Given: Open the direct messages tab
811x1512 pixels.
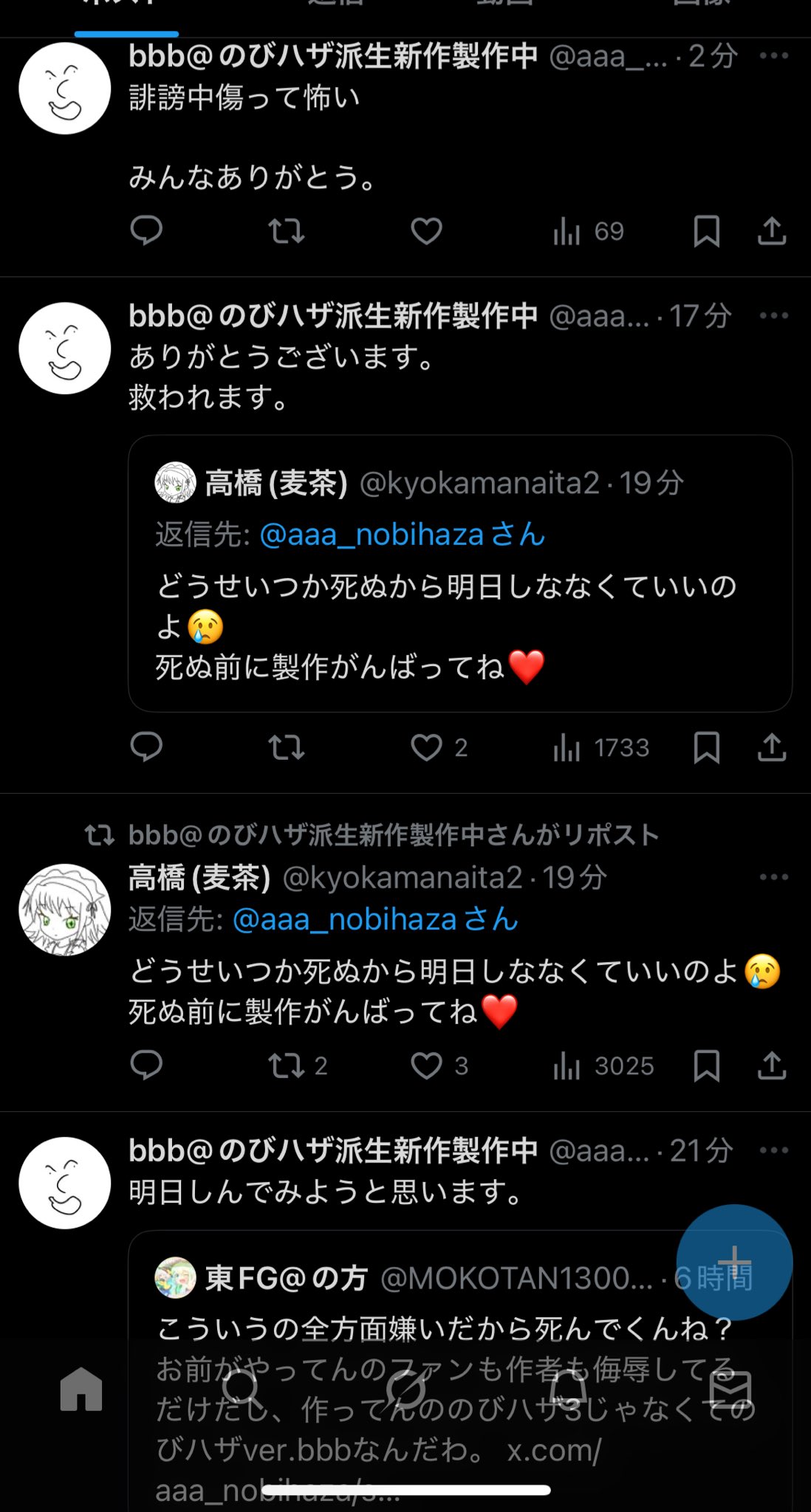Looking at the screenshot, I should point(730,1389).
